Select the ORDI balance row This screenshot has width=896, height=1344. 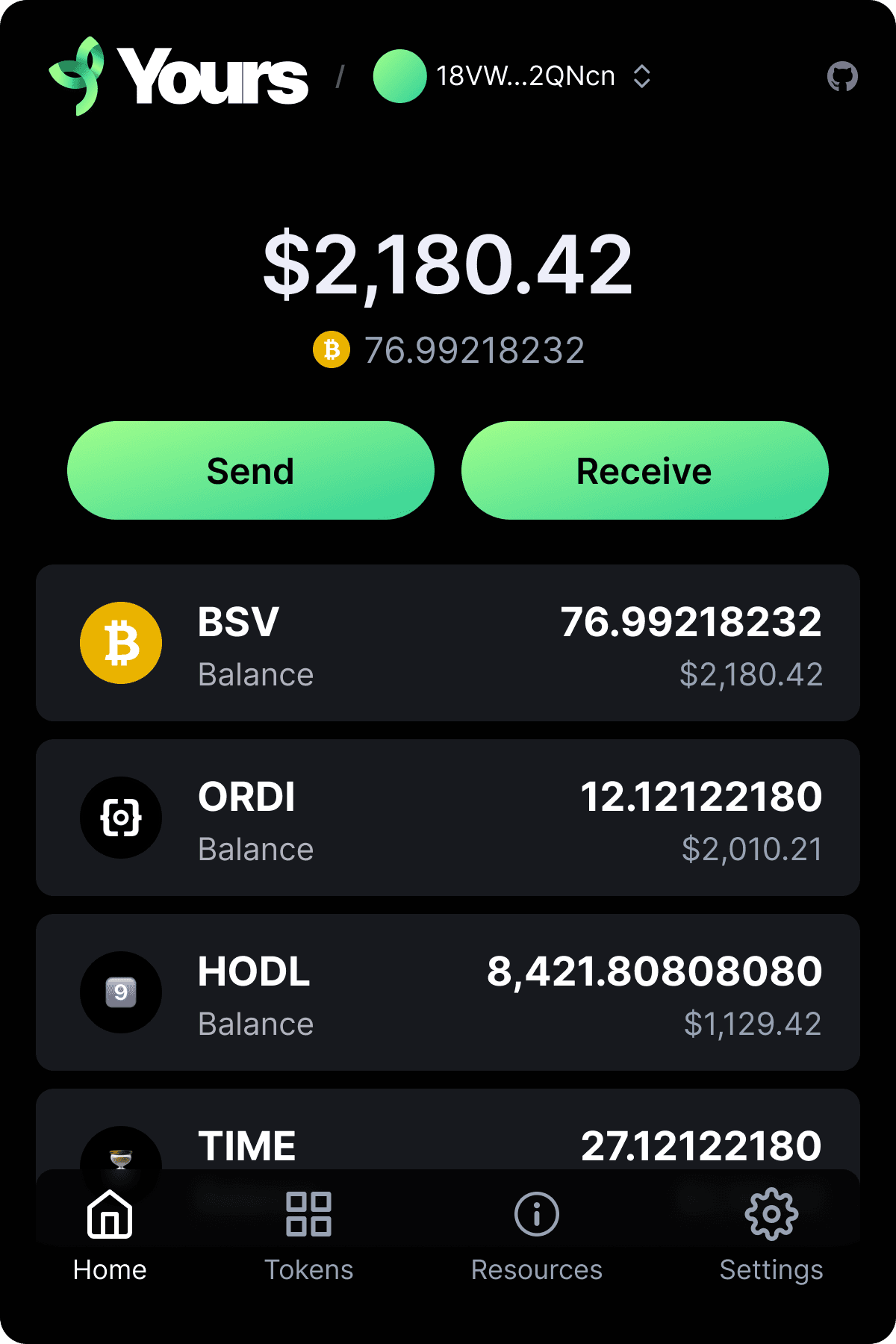pos(448,818)
